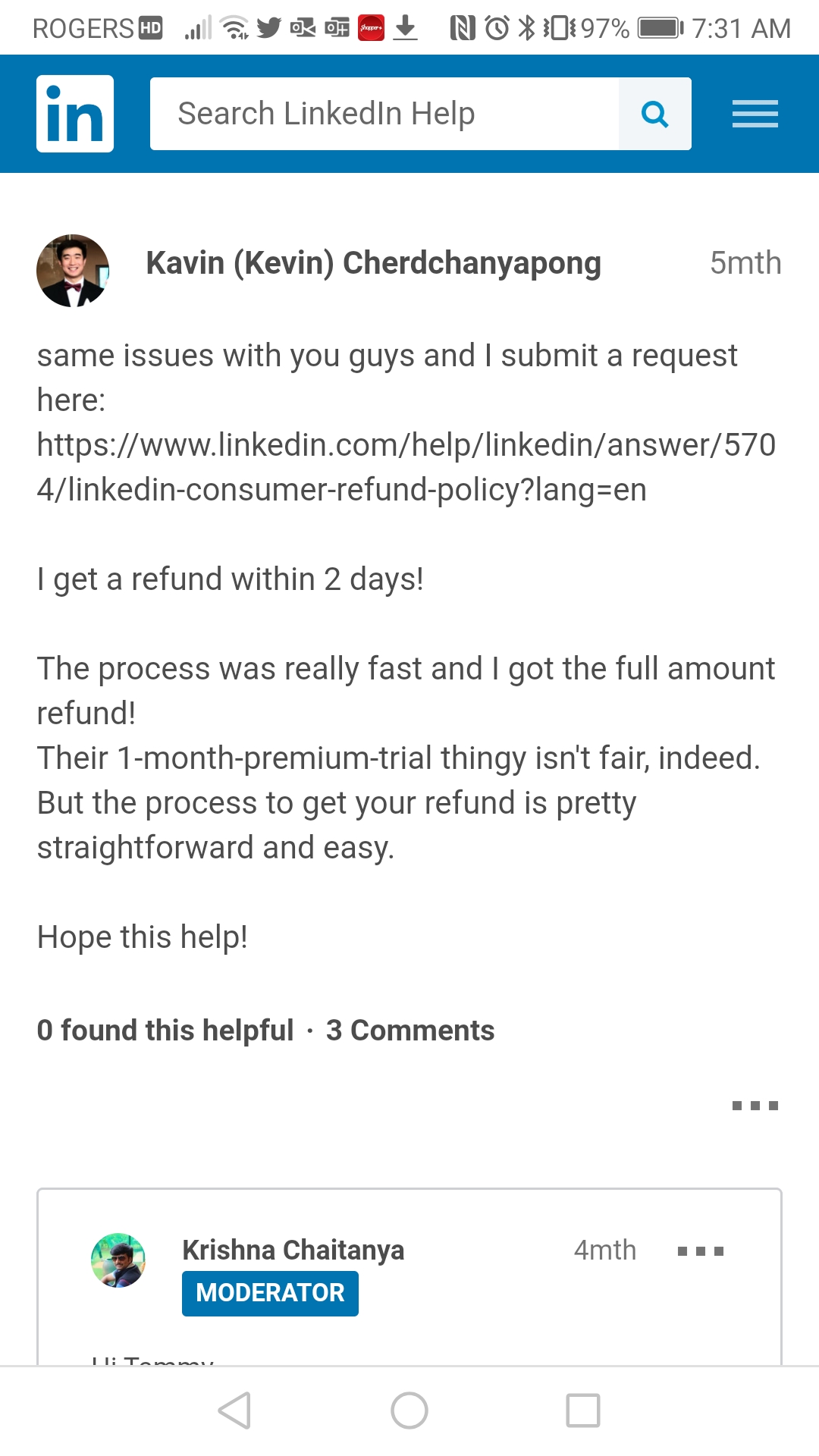Open more options for Kavin's post

pos(755,1106)
